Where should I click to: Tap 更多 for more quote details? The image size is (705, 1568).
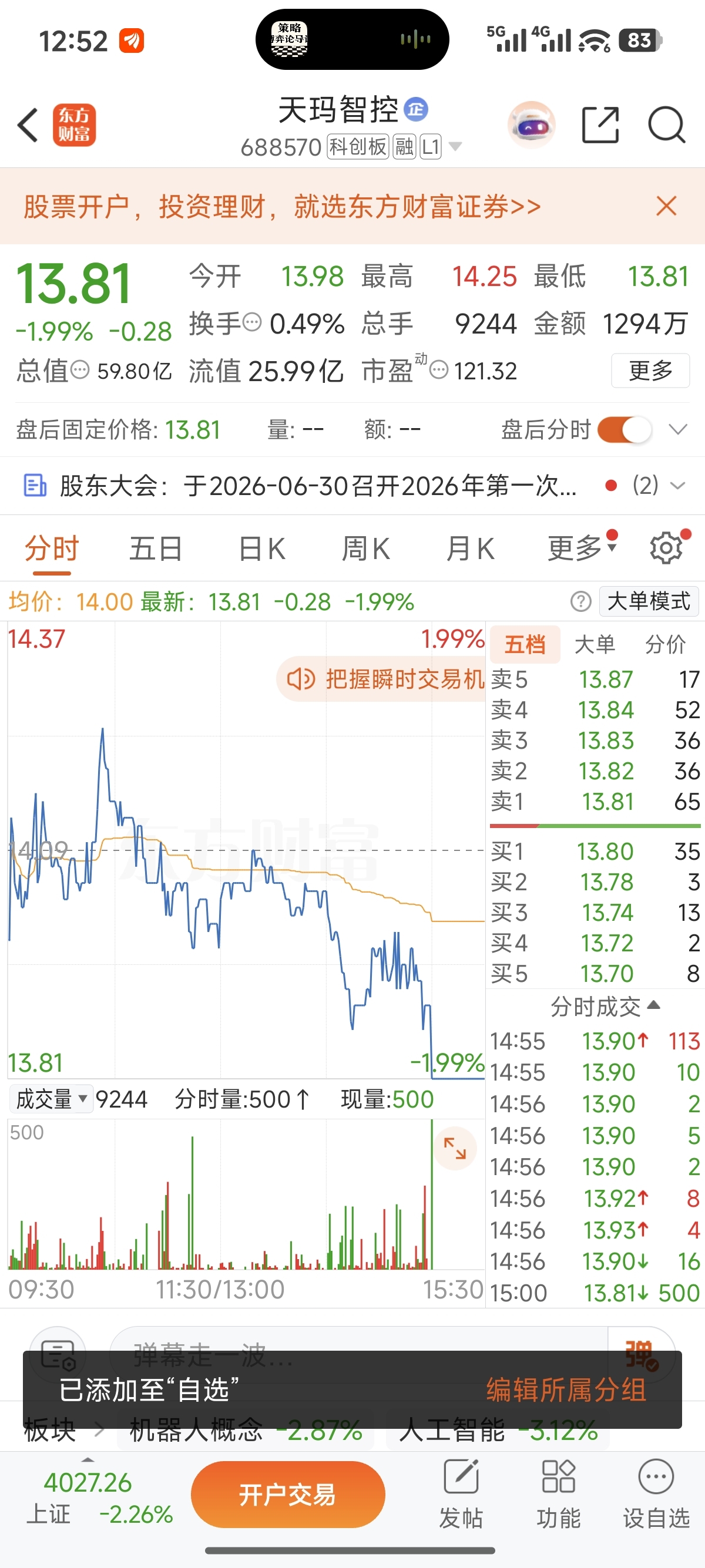click(x=650, y=370)
